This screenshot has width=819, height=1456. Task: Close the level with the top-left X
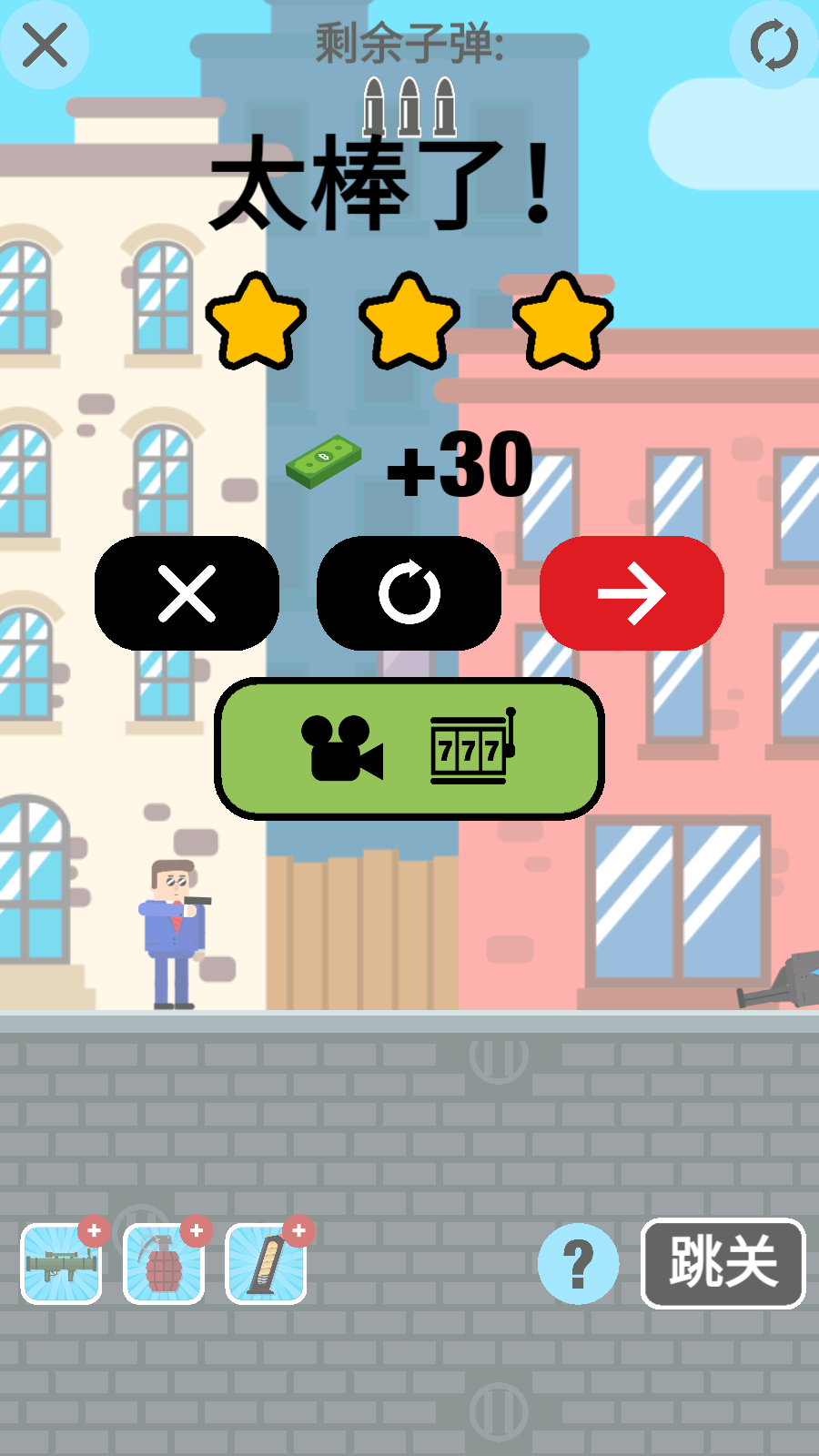[45, 45]
